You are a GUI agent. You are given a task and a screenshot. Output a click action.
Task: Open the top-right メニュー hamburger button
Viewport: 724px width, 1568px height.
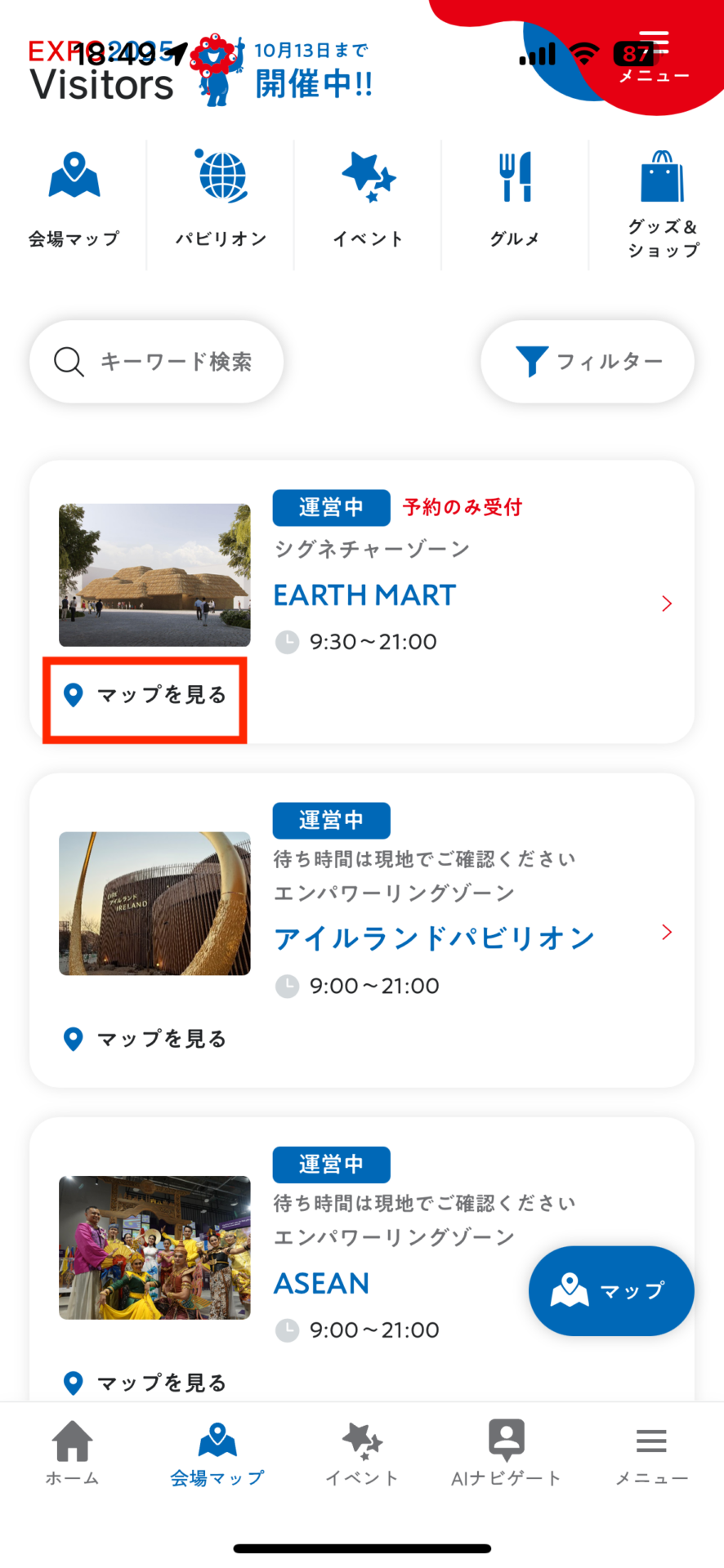tap(654, 57)
